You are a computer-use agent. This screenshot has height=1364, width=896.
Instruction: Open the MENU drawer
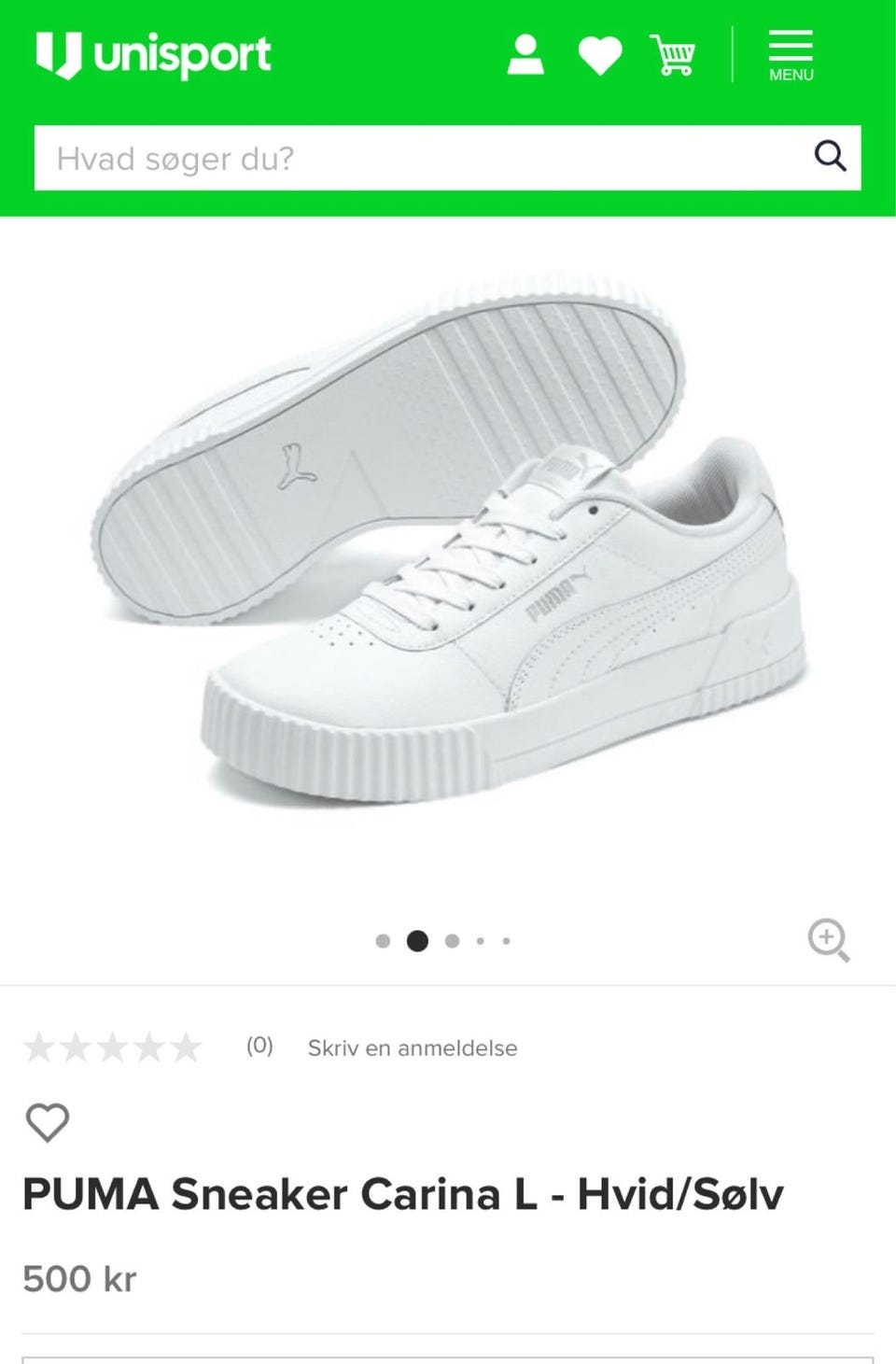791,56
